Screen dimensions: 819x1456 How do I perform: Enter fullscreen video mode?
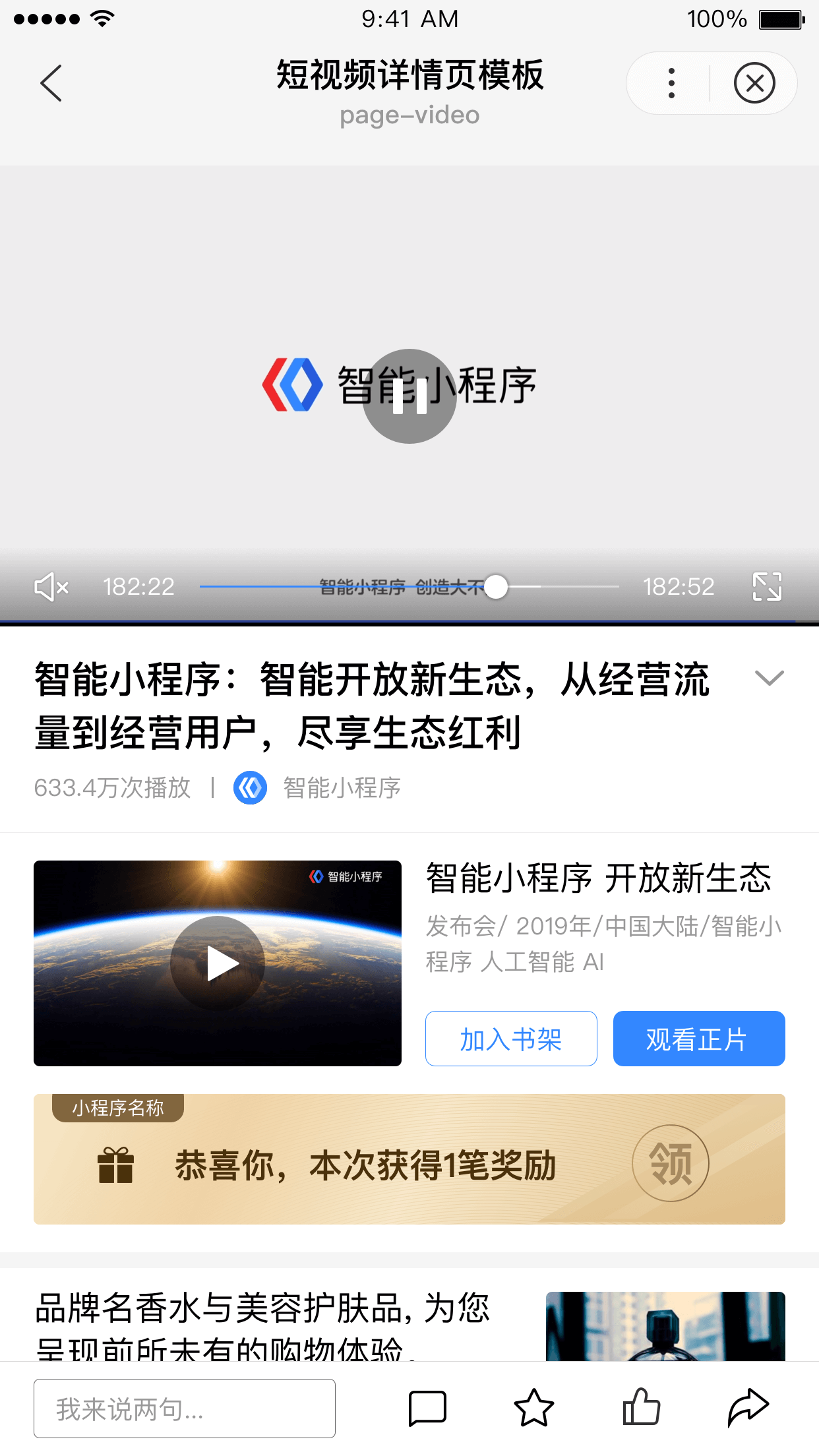pos(767,586)
